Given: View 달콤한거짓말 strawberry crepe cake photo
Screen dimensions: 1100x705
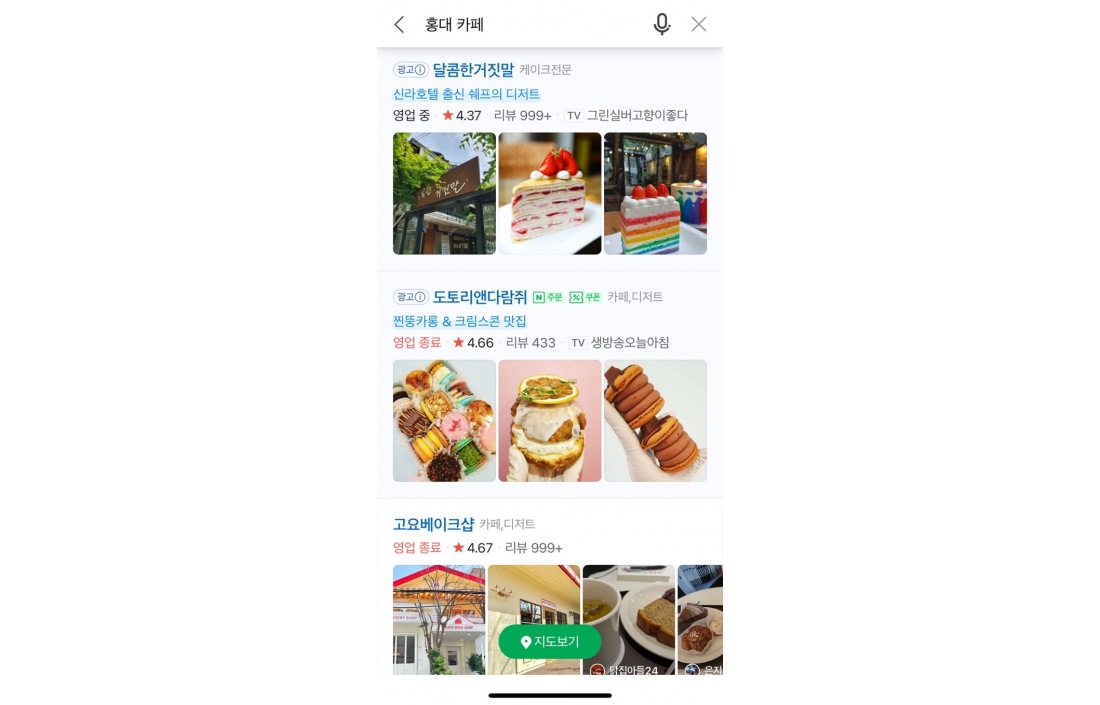Looking at the screenshot, I should point(550,193).
